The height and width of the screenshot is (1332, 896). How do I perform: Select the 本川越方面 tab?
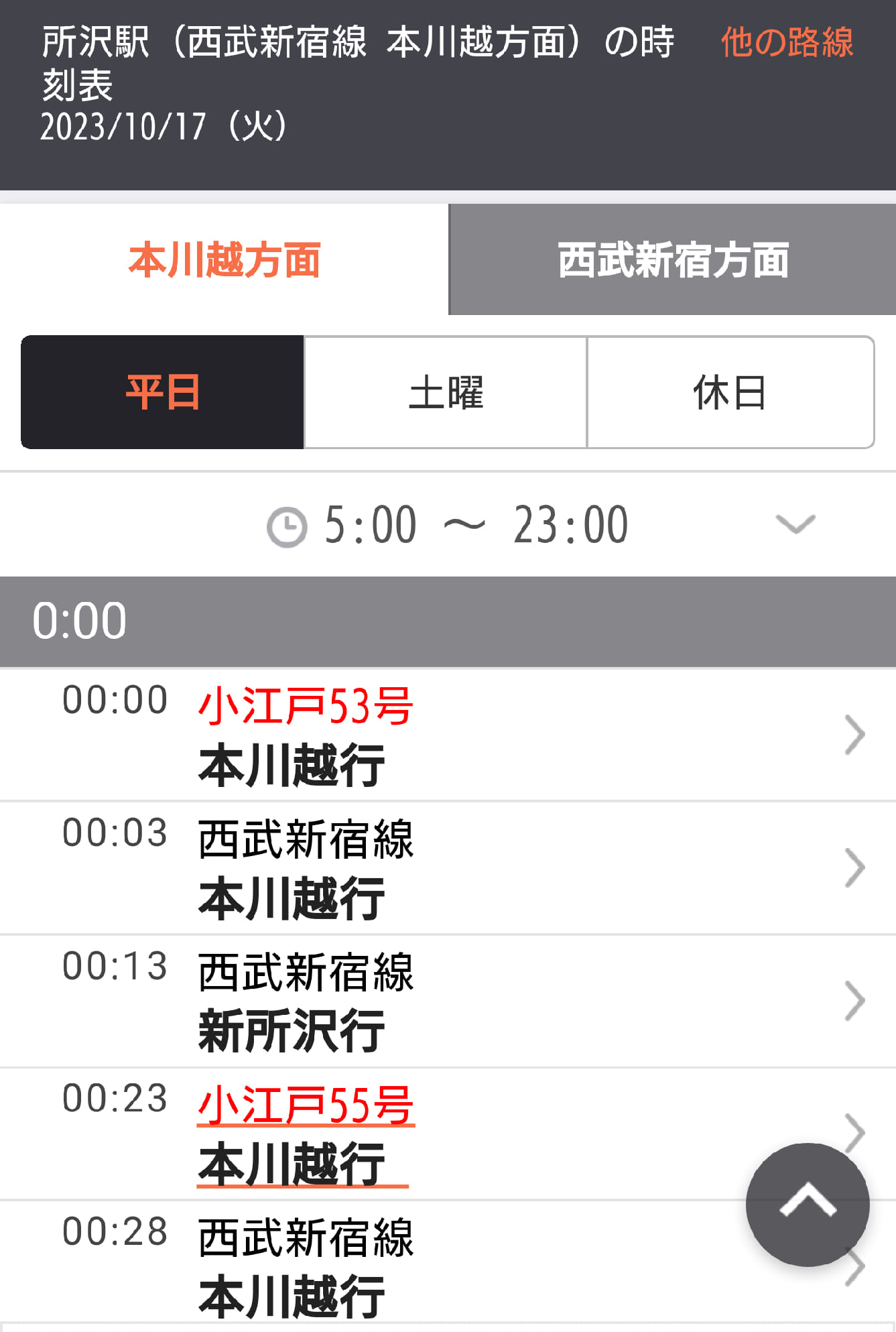tap(224, 260)
